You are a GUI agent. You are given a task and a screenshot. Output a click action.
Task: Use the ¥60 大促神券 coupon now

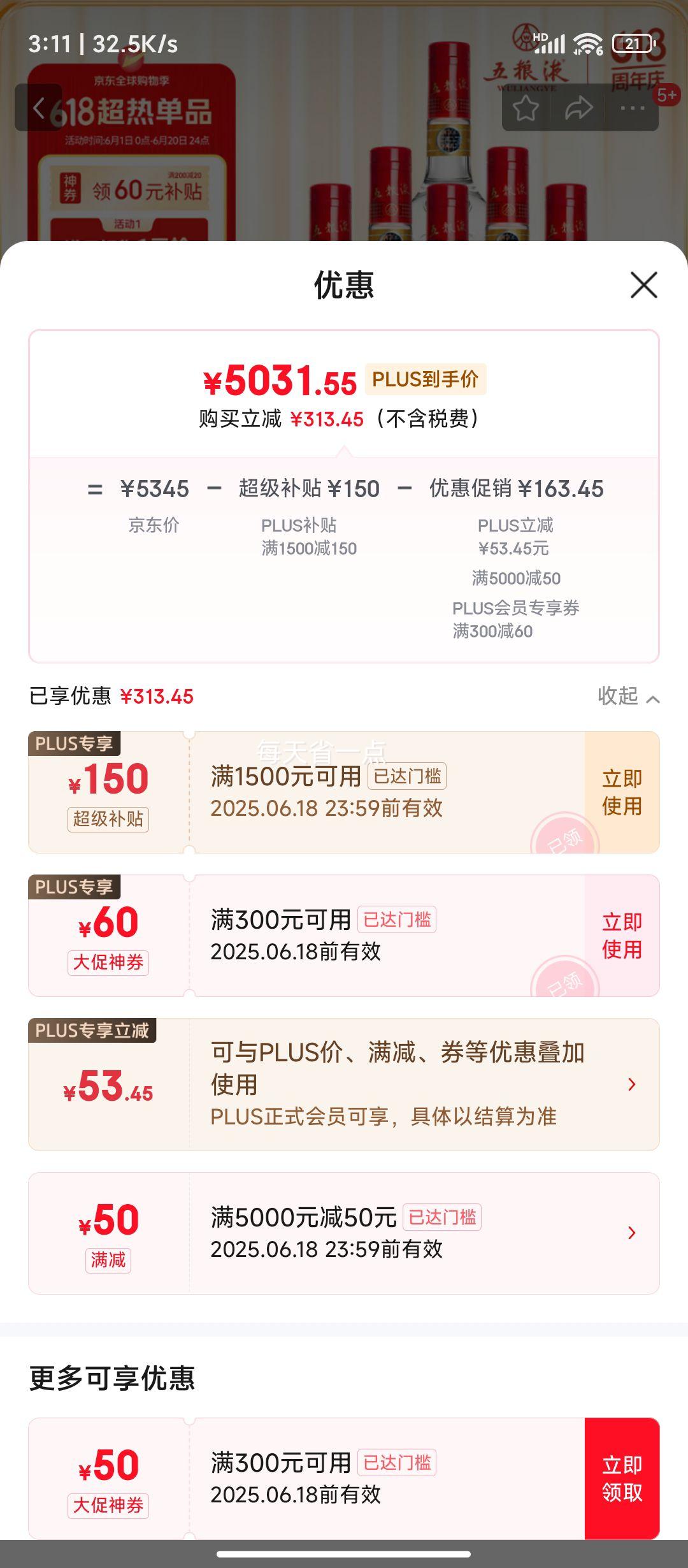(622, 936)
